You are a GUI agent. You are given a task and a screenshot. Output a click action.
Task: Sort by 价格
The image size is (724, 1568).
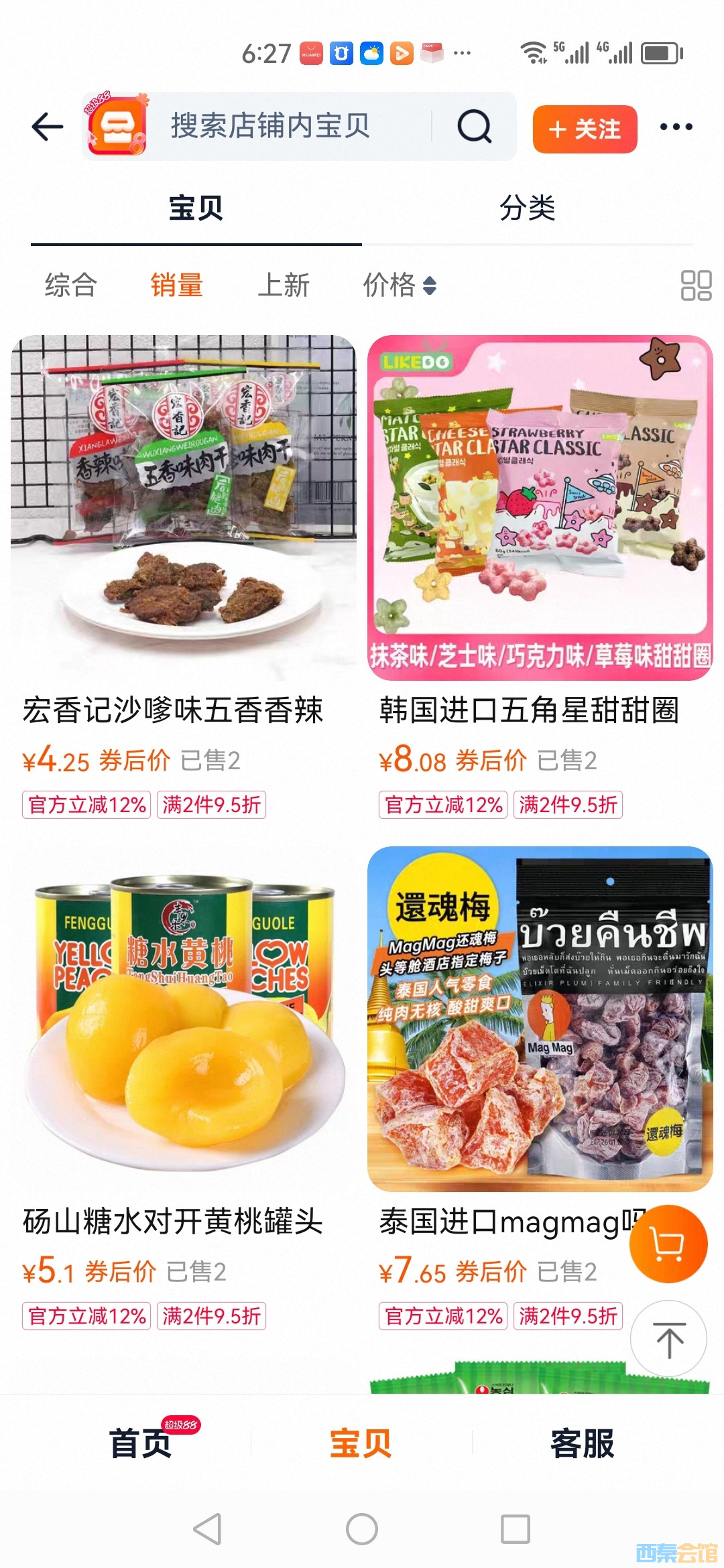tap(400, 285)
